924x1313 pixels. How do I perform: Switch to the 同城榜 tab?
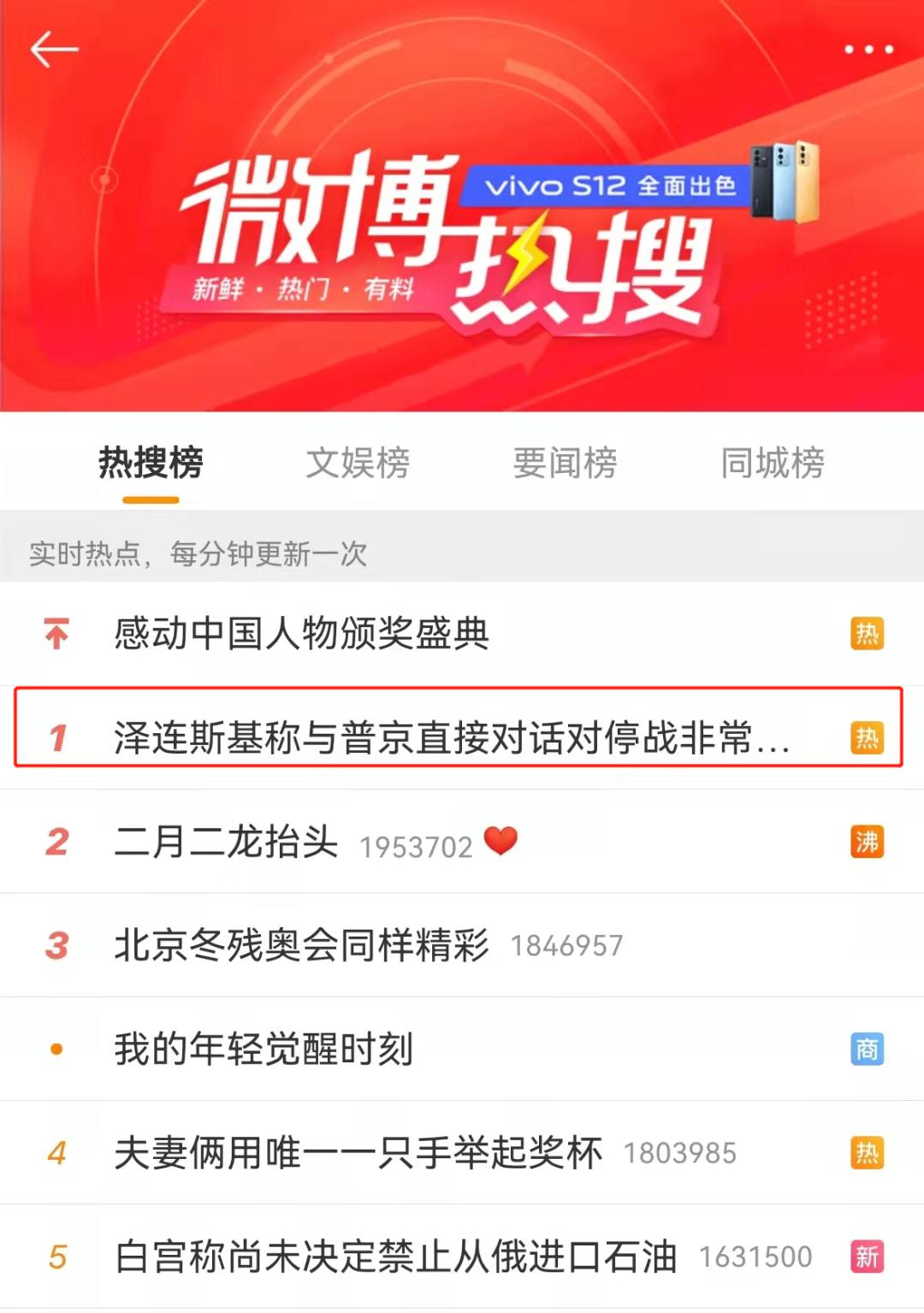[773, 463]
